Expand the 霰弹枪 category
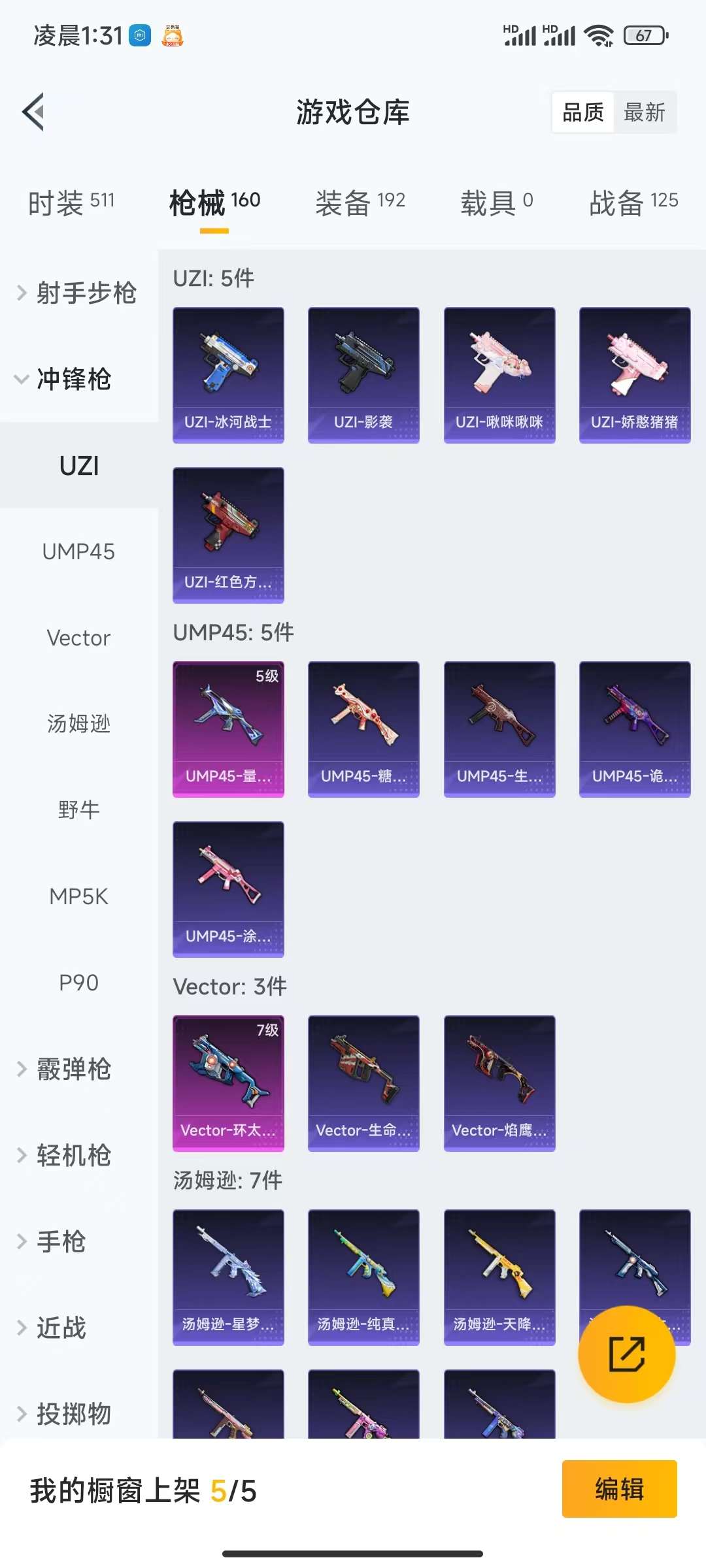 (x=72, y=1069)
